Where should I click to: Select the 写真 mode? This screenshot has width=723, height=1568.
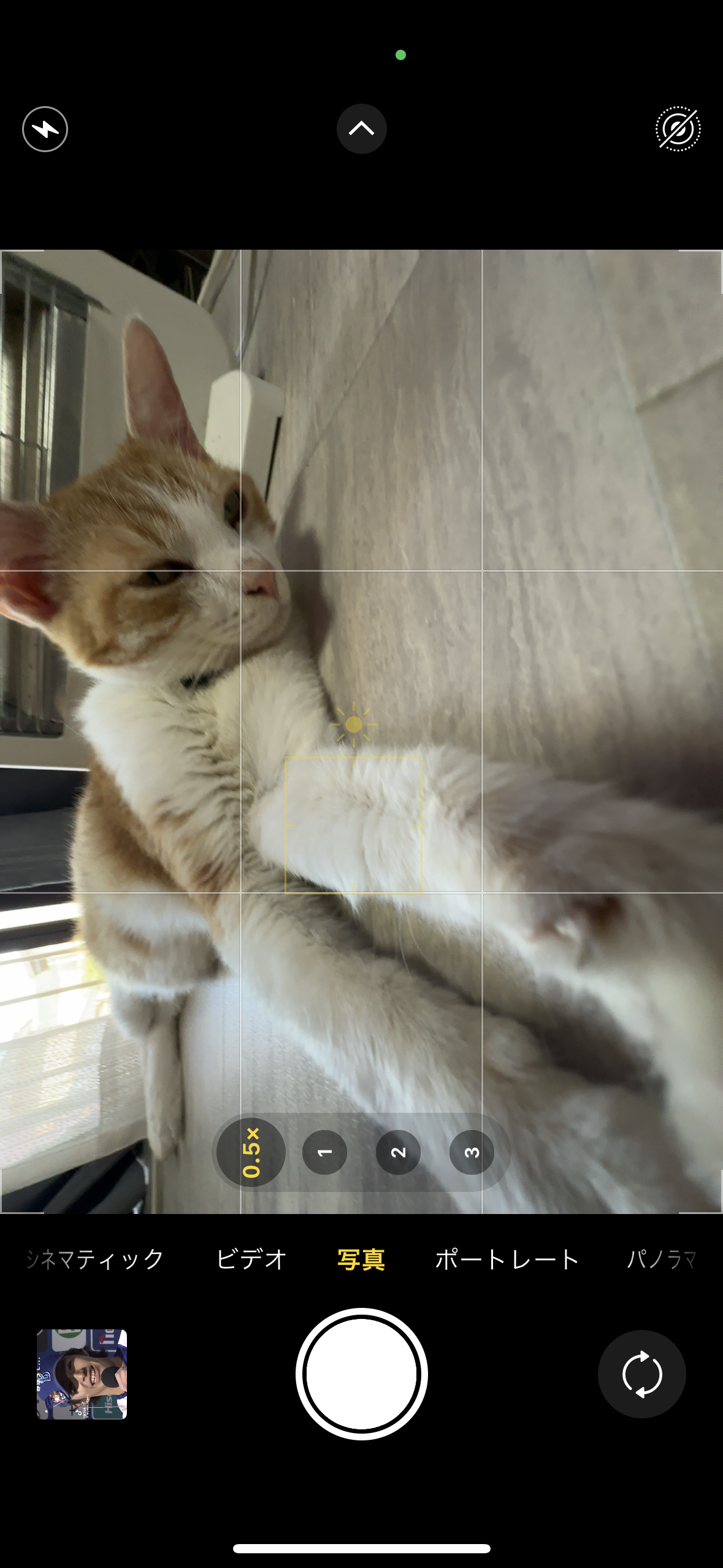(x=361, y=1259)
